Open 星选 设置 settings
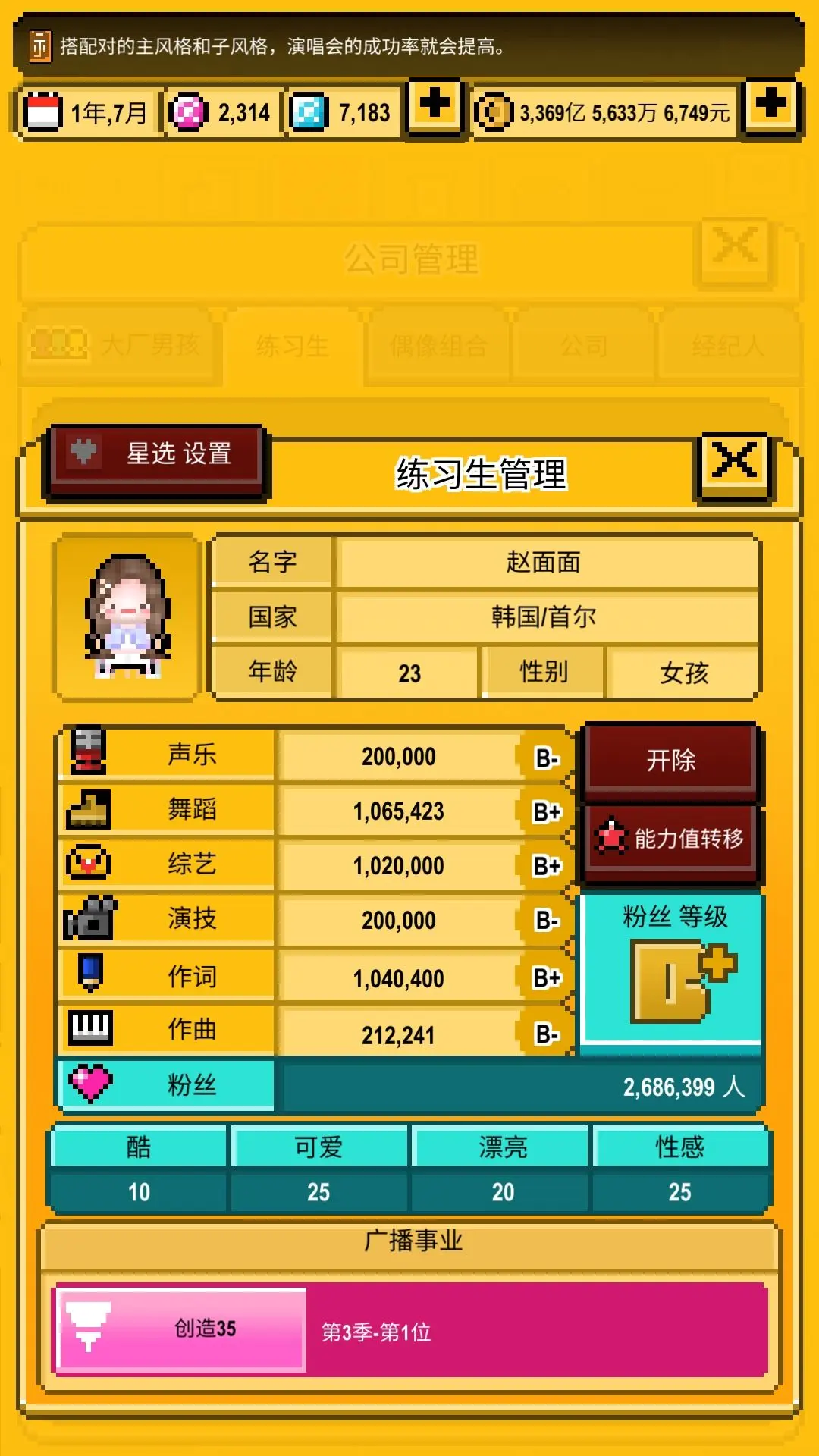This screenshot has width=819, height=1456. click(156, 457)
